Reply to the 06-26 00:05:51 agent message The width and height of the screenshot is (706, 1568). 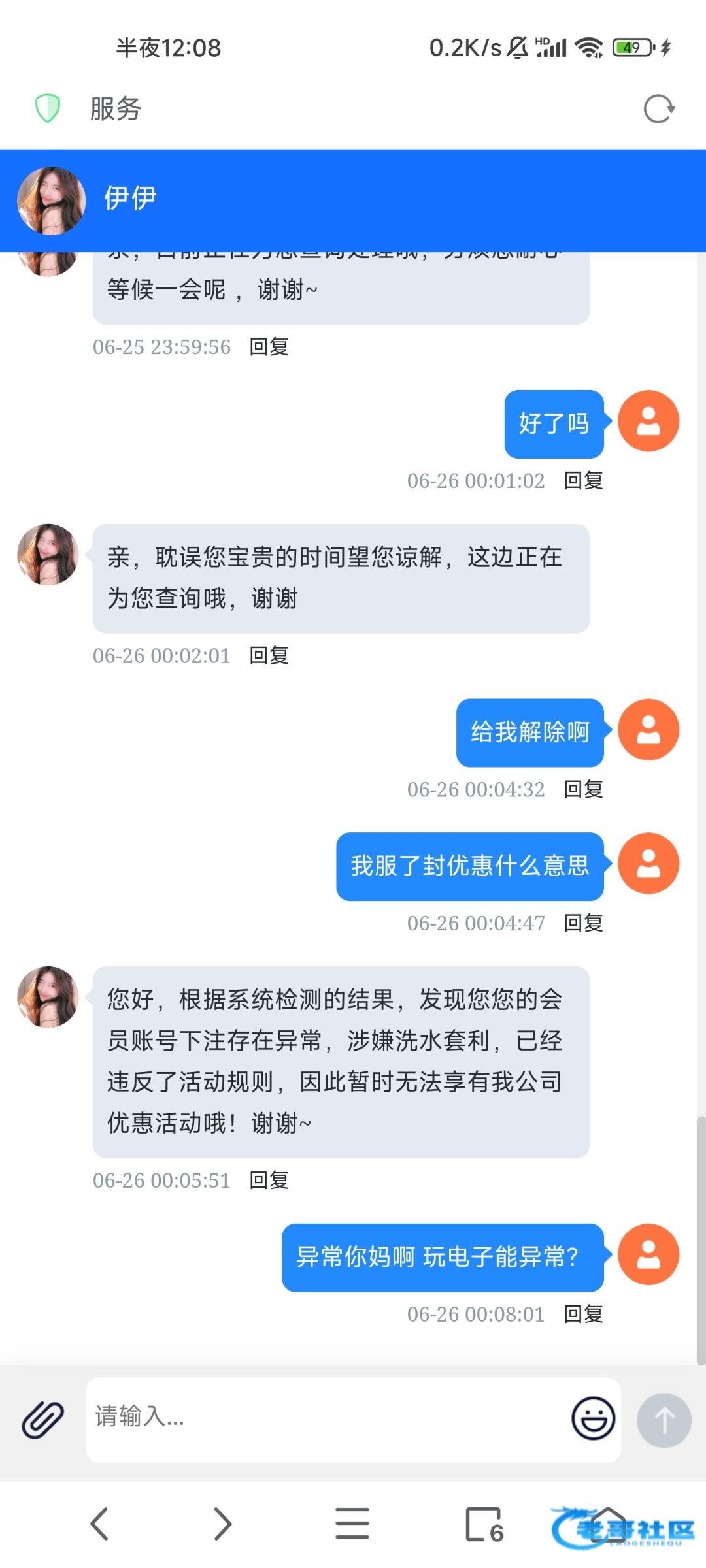[x=269, y=1180]
